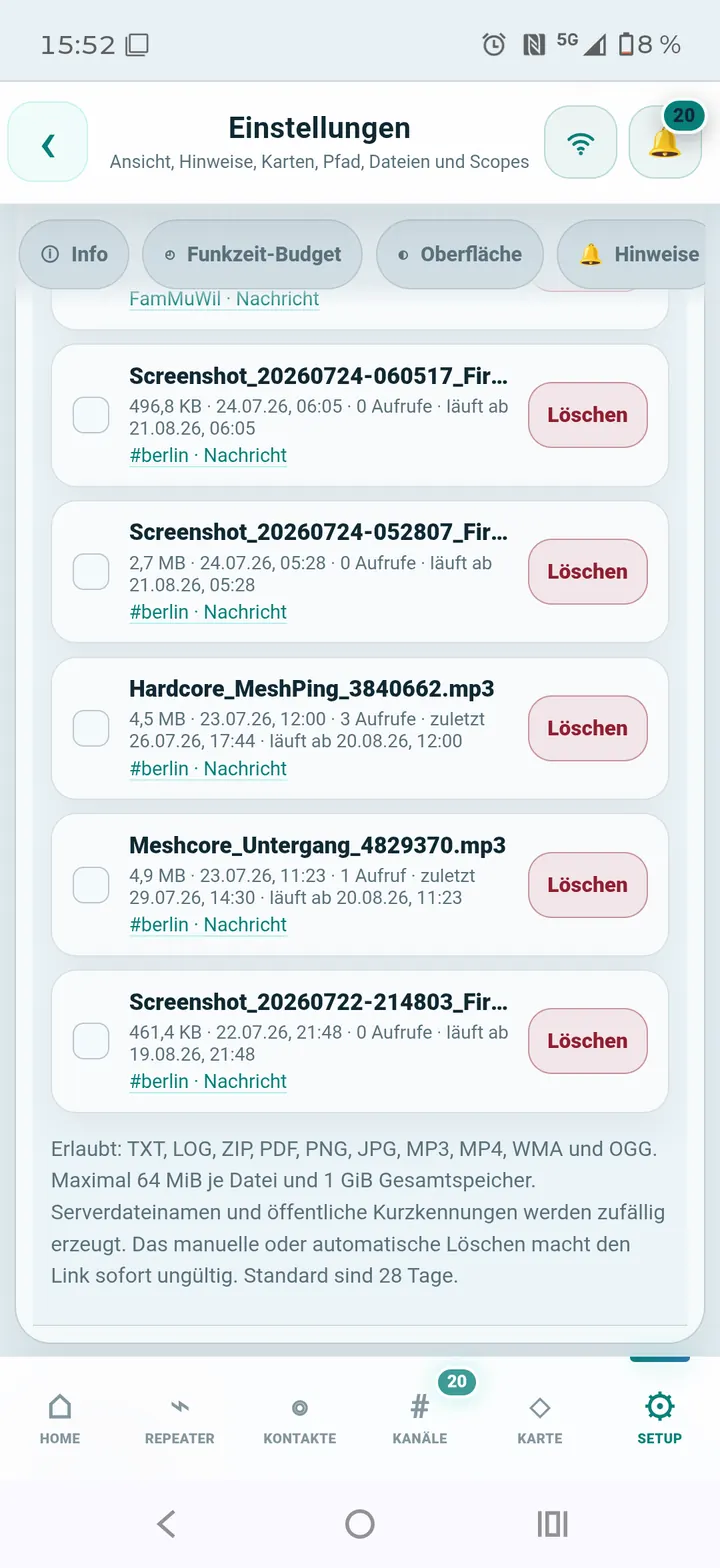Switch to the Karte tab
Screen dimensions: 720x1568
point(540,1420)
